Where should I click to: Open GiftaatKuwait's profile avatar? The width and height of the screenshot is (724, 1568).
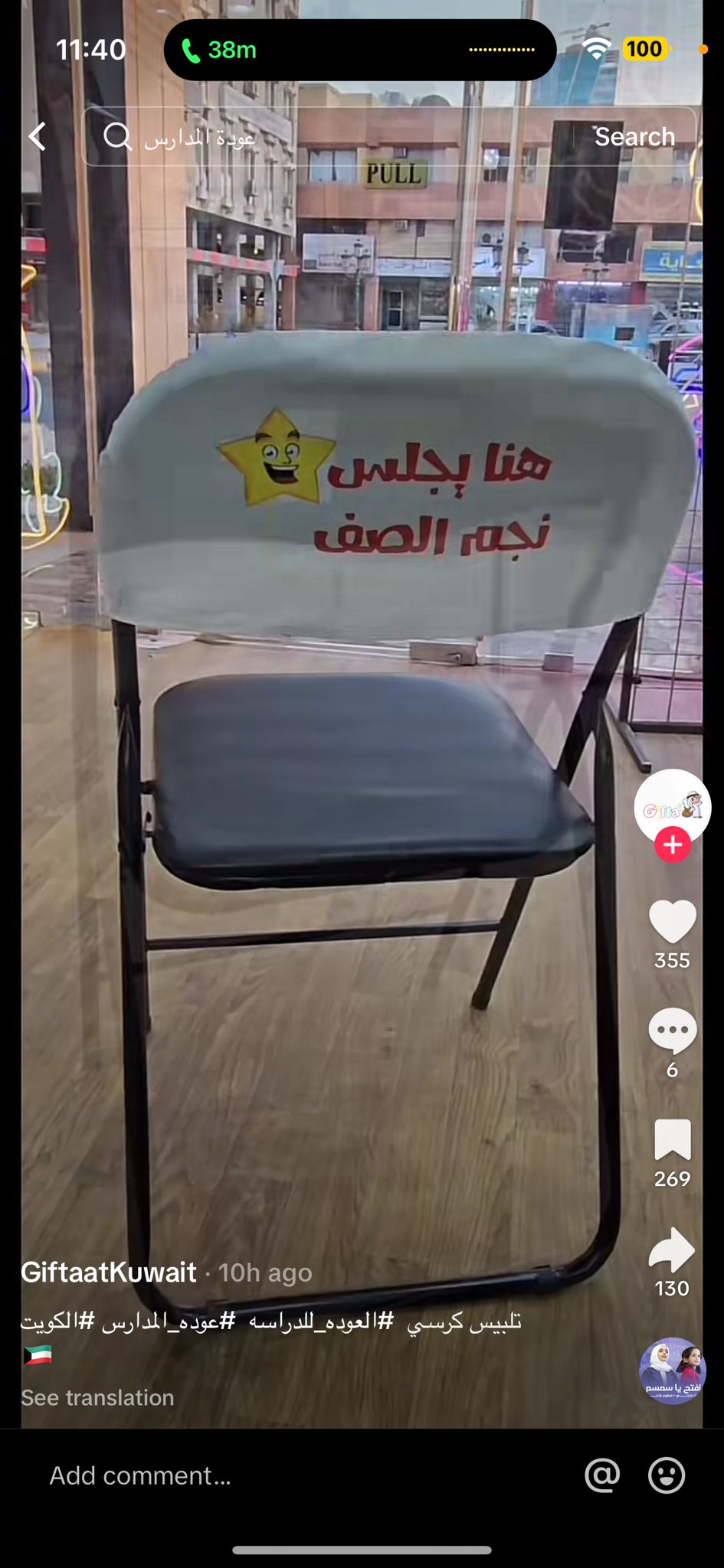tap(672, 808)
